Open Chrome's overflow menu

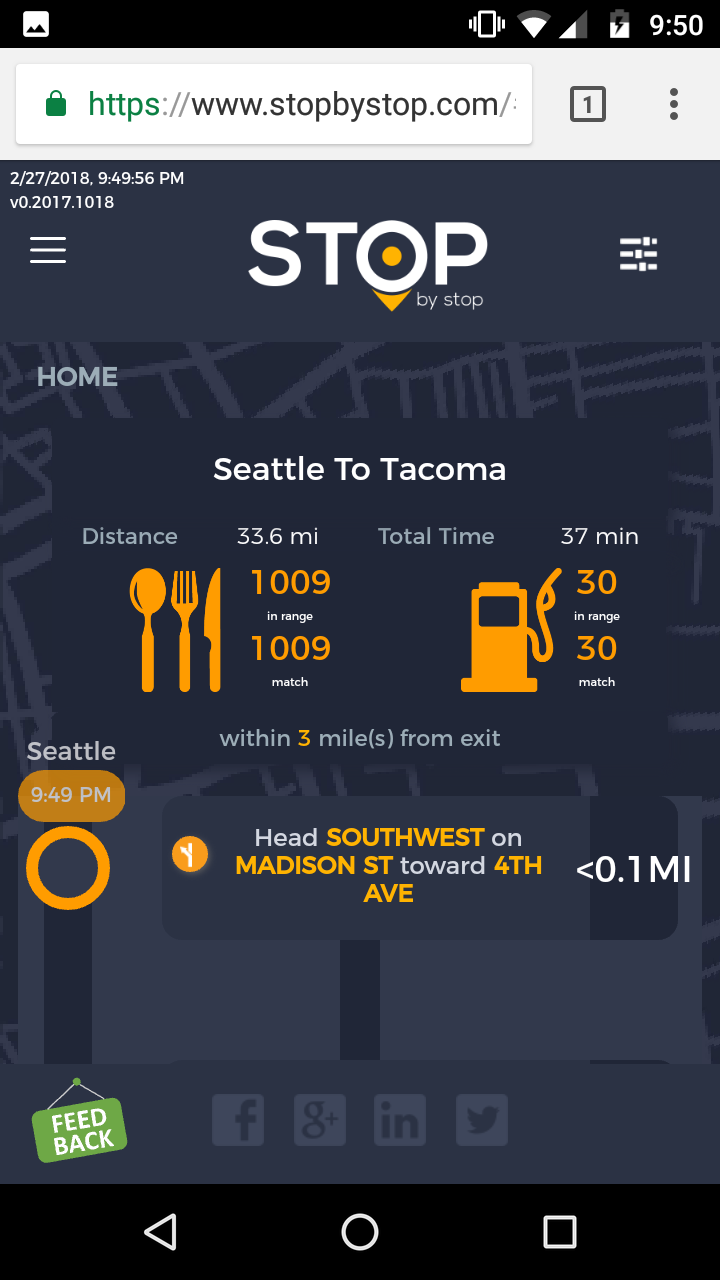(x=674, y=104)
